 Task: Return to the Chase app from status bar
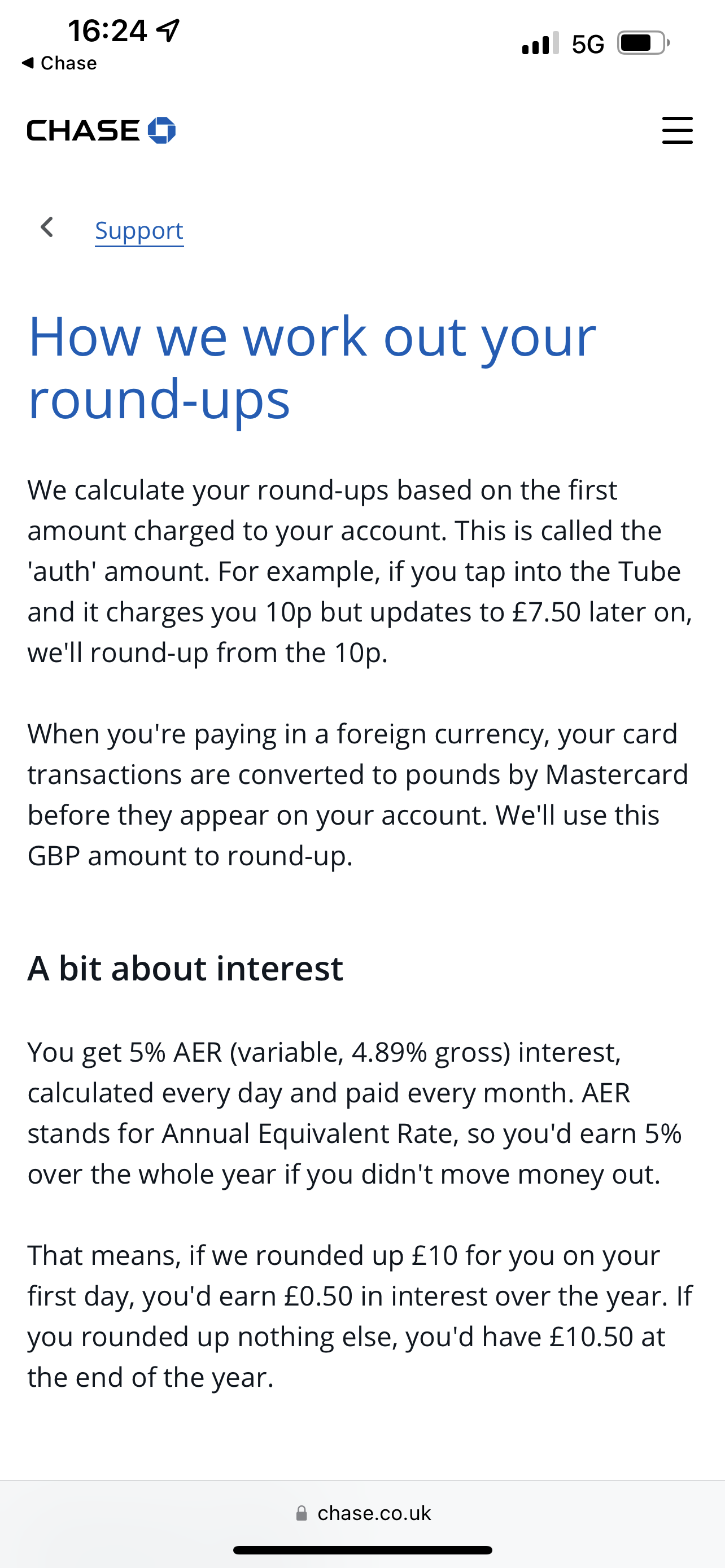[x=59, y=63]
